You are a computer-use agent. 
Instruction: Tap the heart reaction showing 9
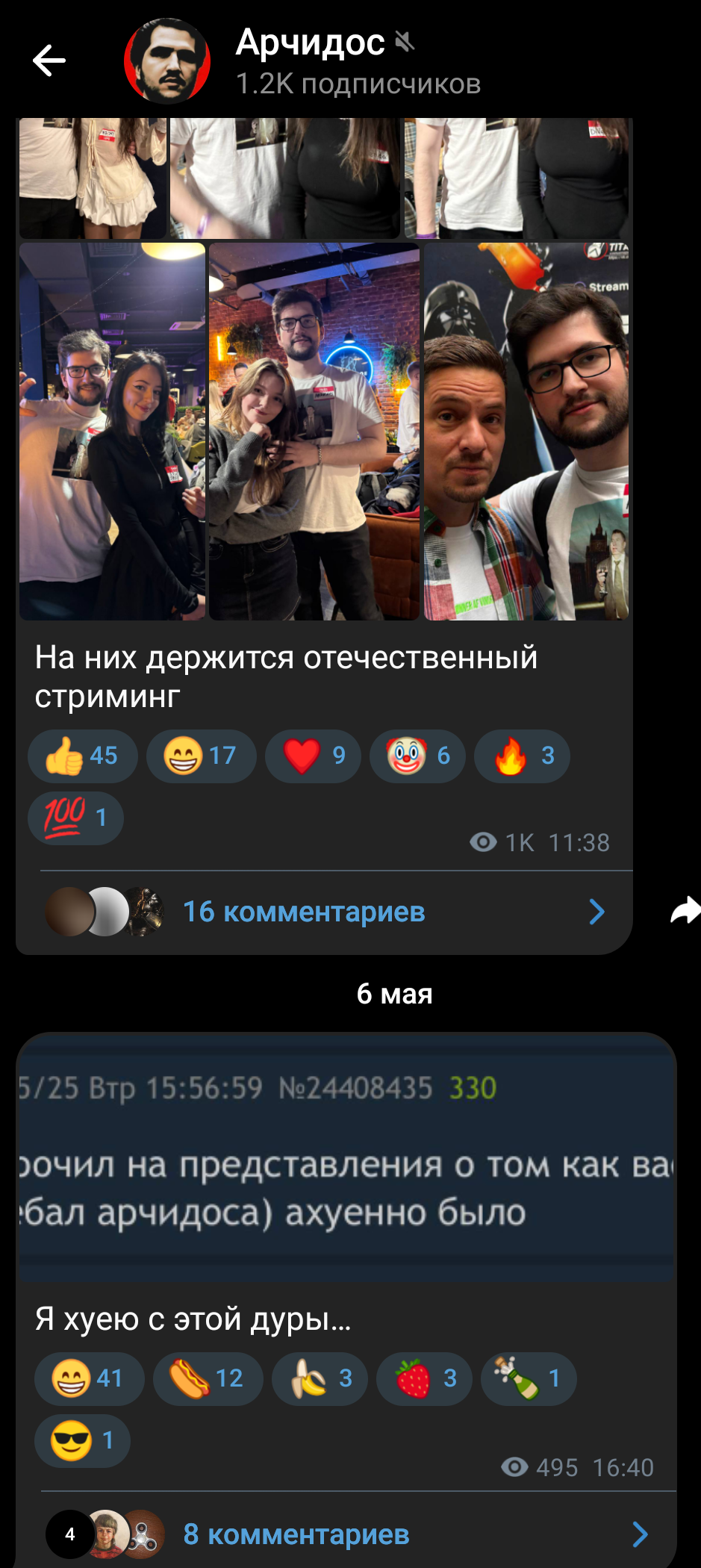pyautogui.click(x=313, y=756)
